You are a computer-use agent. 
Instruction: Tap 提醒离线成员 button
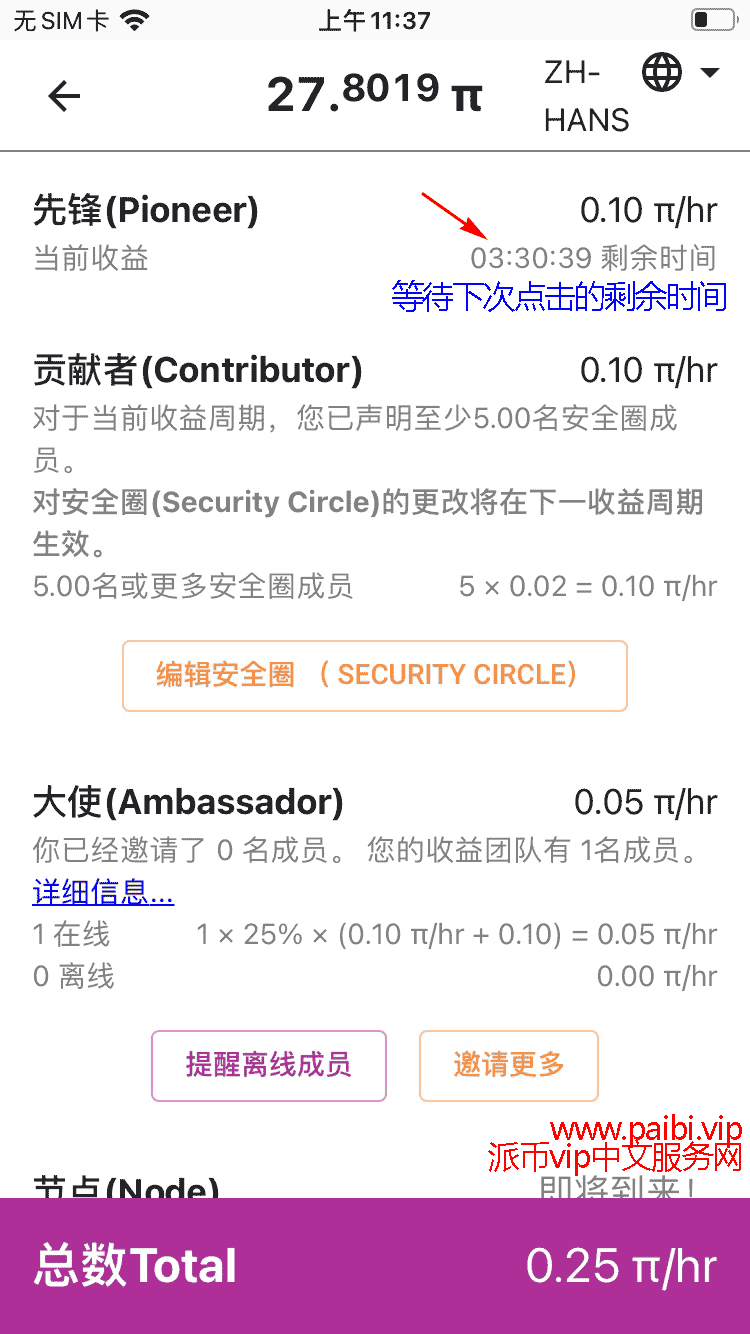tap(269, 1065)
